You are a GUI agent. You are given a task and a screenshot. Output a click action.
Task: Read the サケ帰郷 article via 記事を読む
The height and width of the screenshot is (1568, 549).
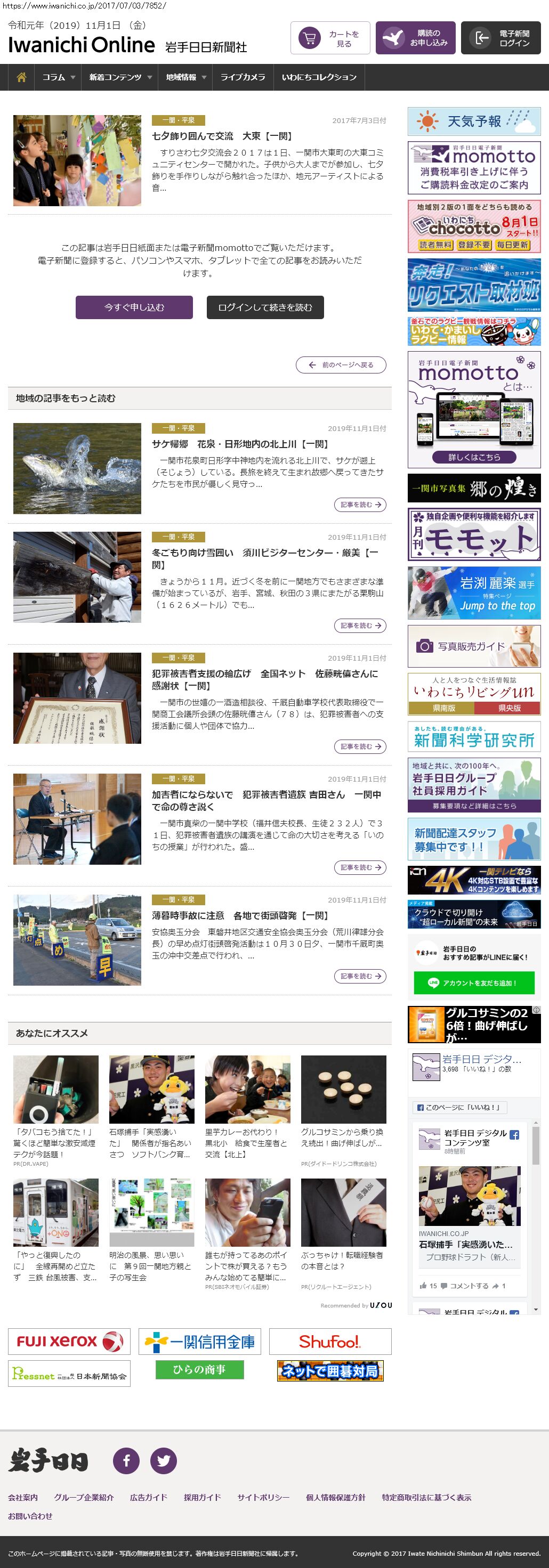360,505
